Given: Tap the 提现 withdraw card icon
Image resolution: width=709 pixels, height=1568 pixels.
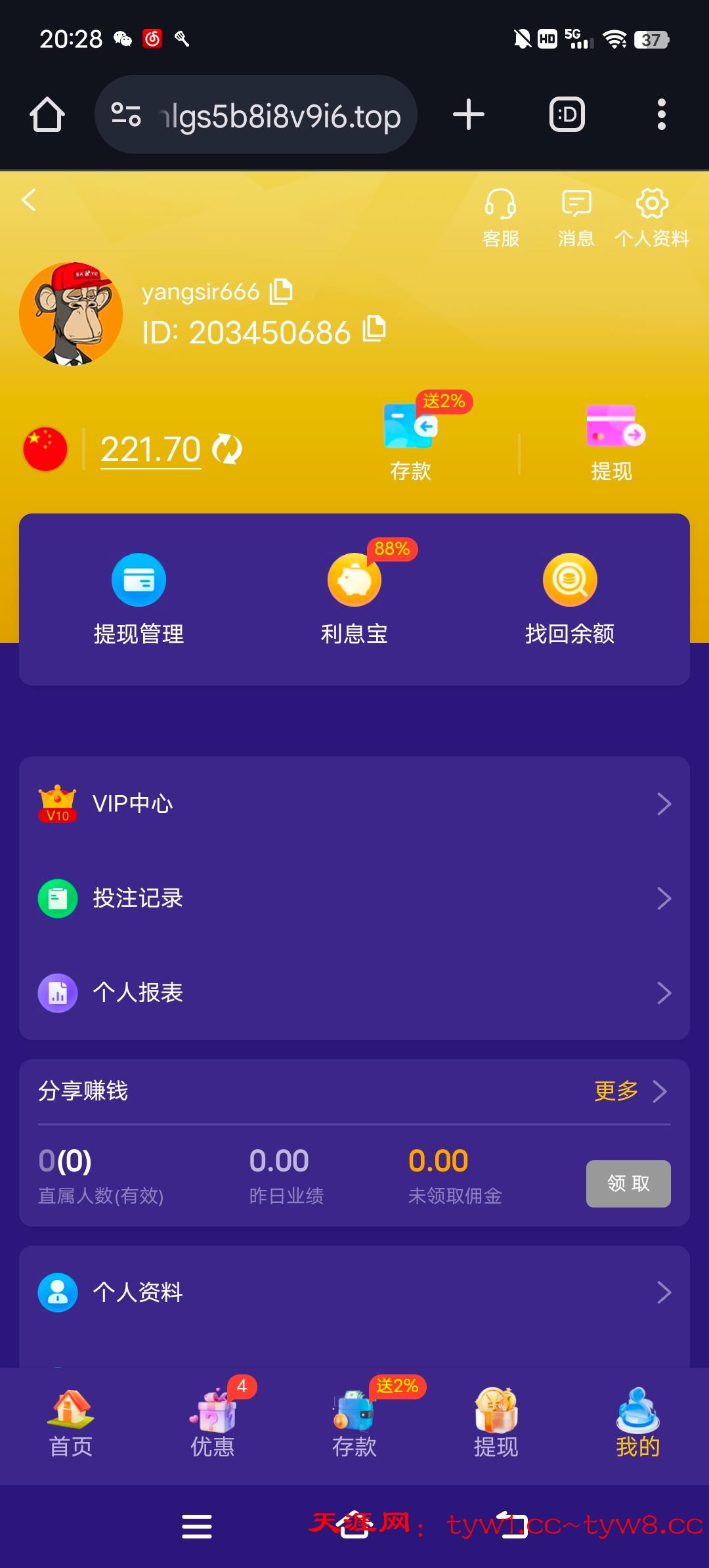Looking at the screenshot, I should (612, 433).
